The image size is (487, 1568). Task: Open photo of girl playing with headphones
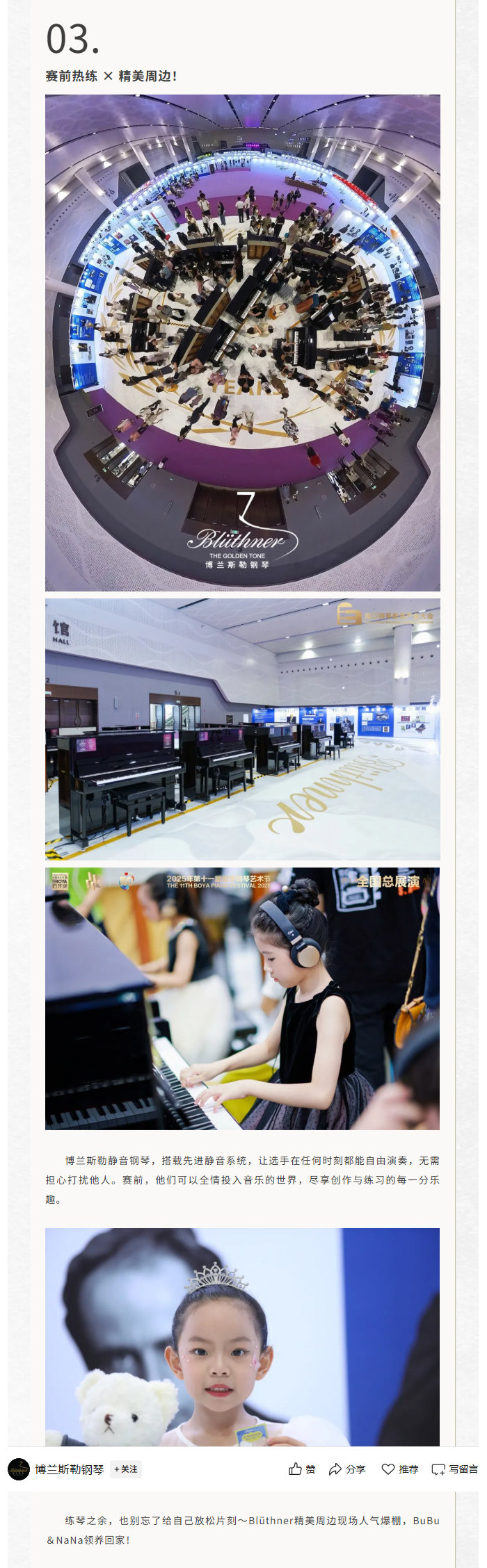coord(242,998)
